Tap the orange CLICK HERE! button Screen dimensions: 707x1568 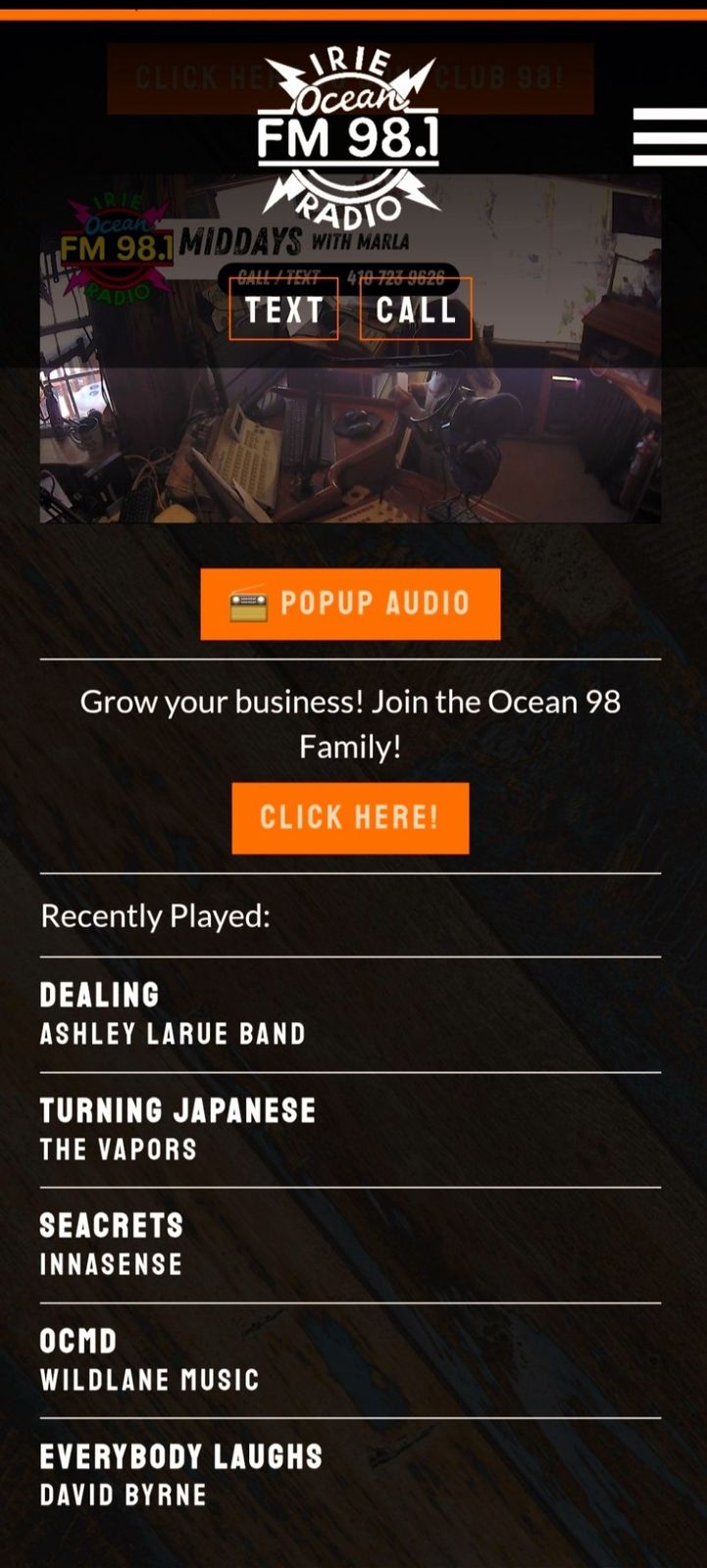pyautogui.click(x=350, y=817)
